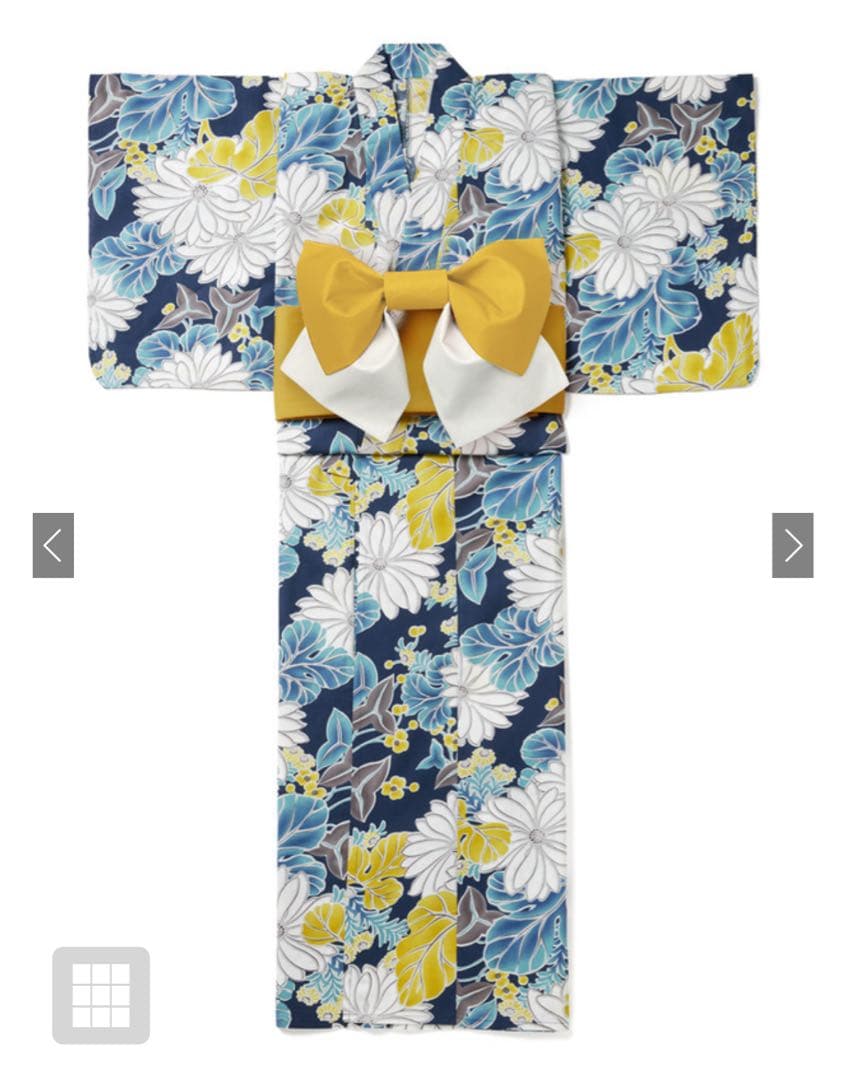Go to the next product image
This screenshot has width=847, height=1080.
click(792, 545)
